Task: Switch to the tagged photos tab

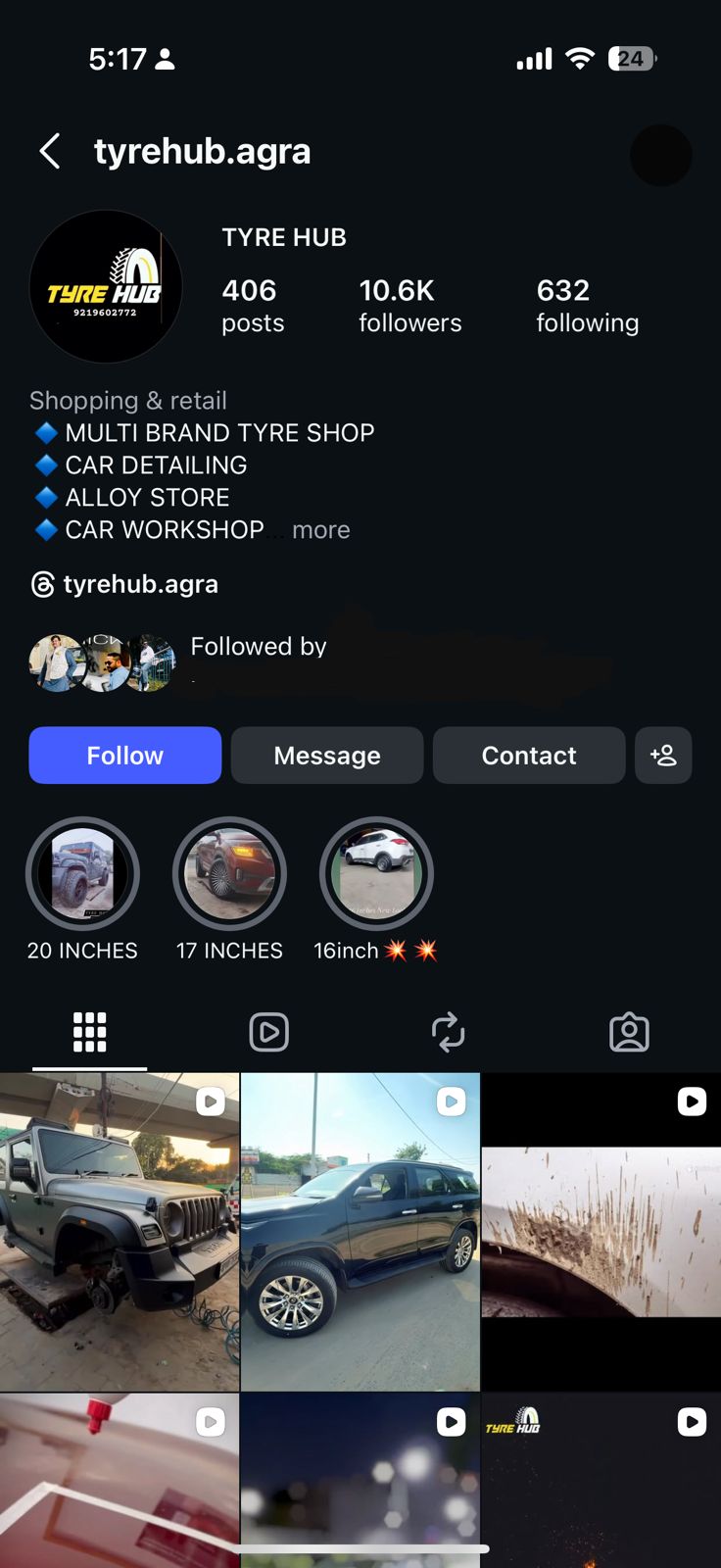Action: point(629,1032)
